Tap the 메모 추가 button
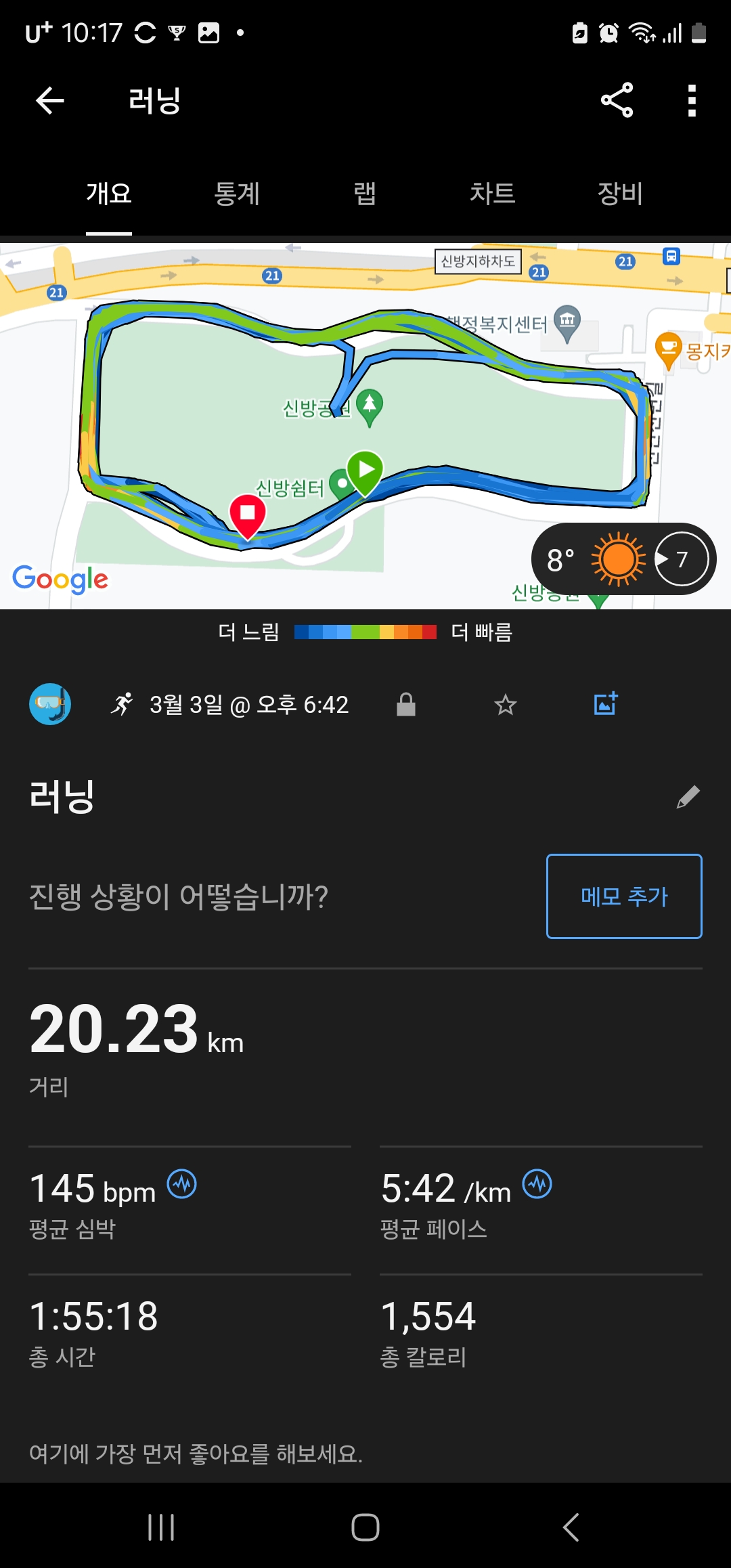The height and width of the screenshot is (1568, 731). pyautogui.click(x=623, y=896)
